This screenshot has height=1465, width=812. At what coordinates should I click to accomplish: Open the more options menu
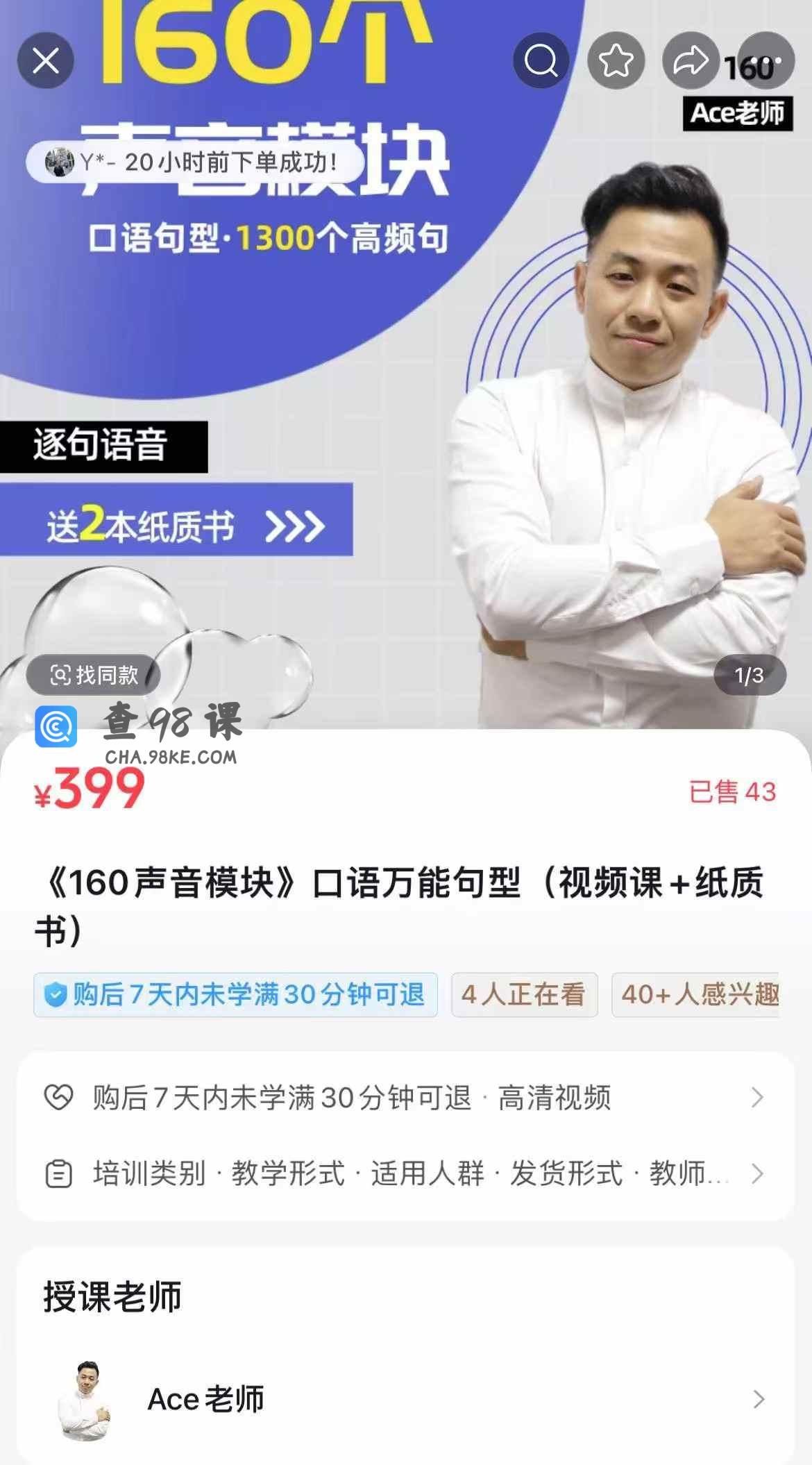766,61
